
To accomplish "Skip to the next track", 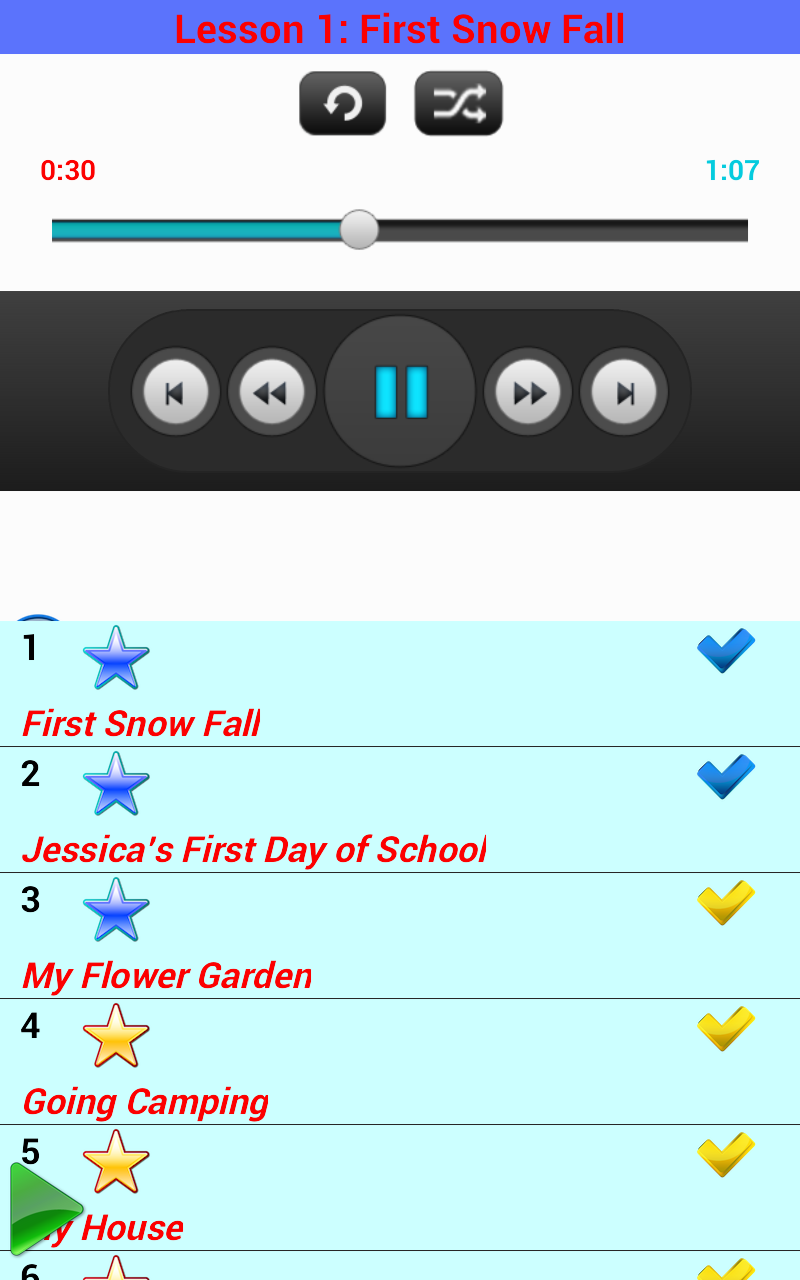I will (624, 392).
